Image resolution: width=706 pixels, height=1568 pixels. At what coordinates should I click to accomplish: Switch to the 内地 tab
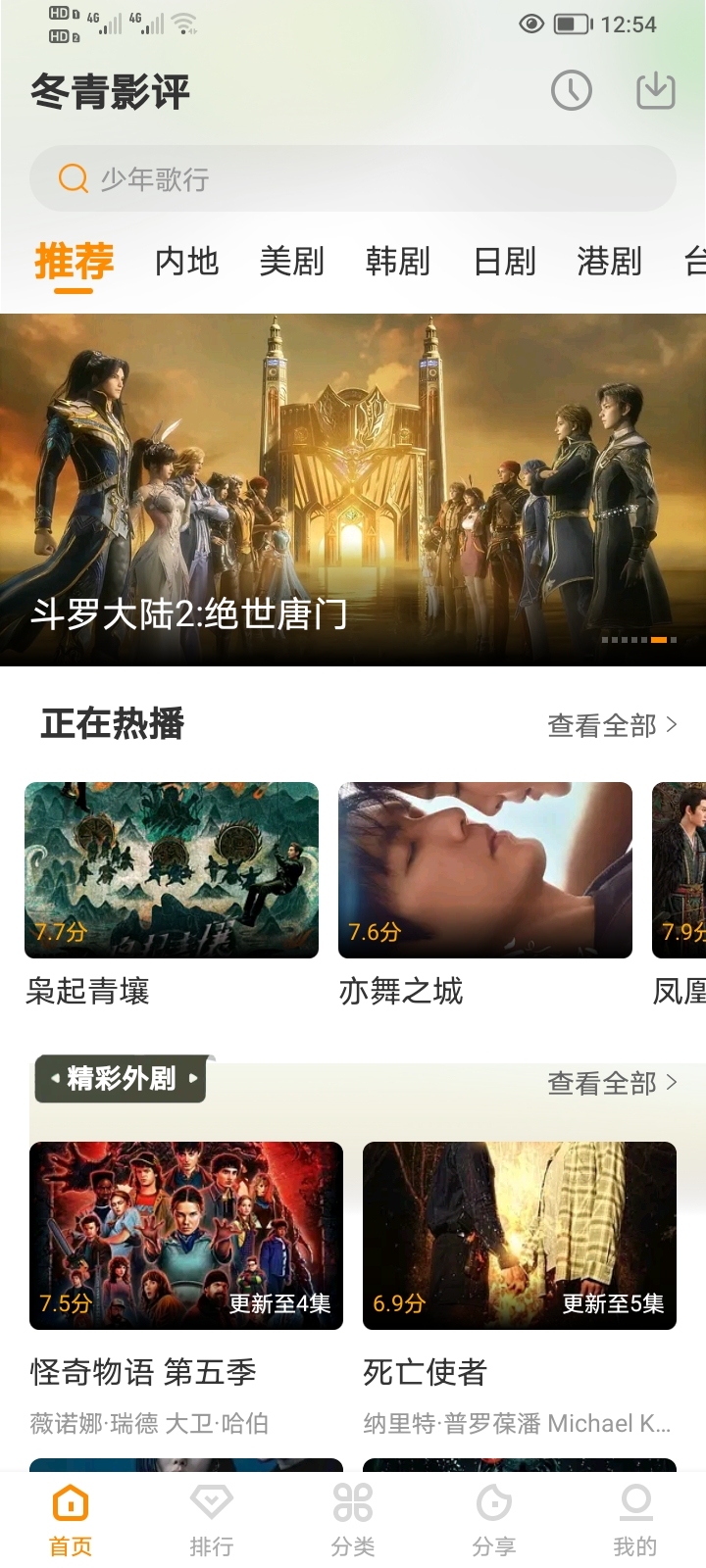(x=186, y=262)
